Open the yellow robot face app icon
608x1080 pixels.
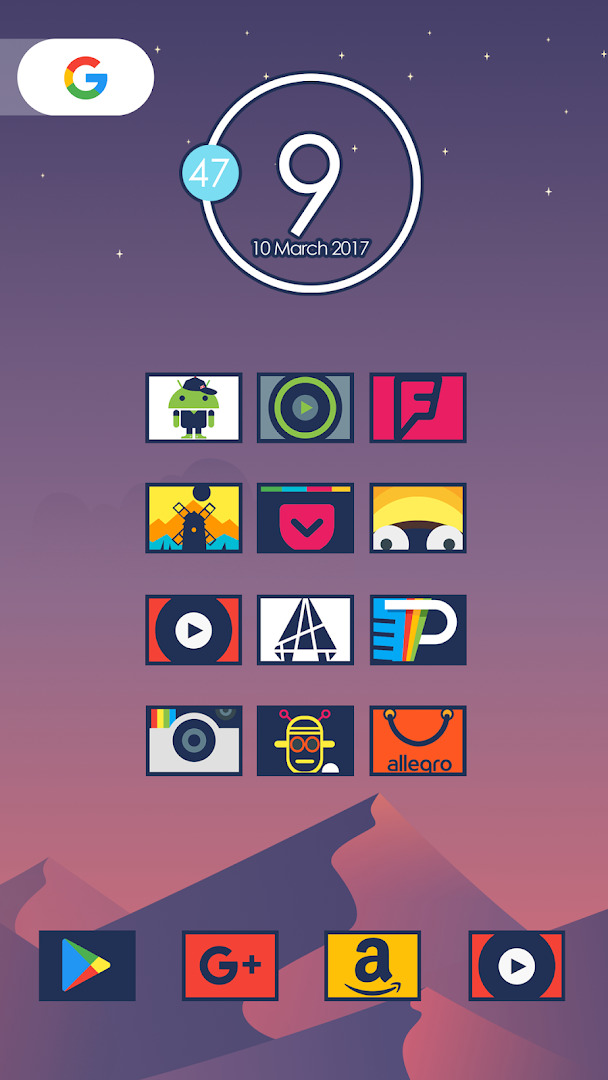(305, 740)
